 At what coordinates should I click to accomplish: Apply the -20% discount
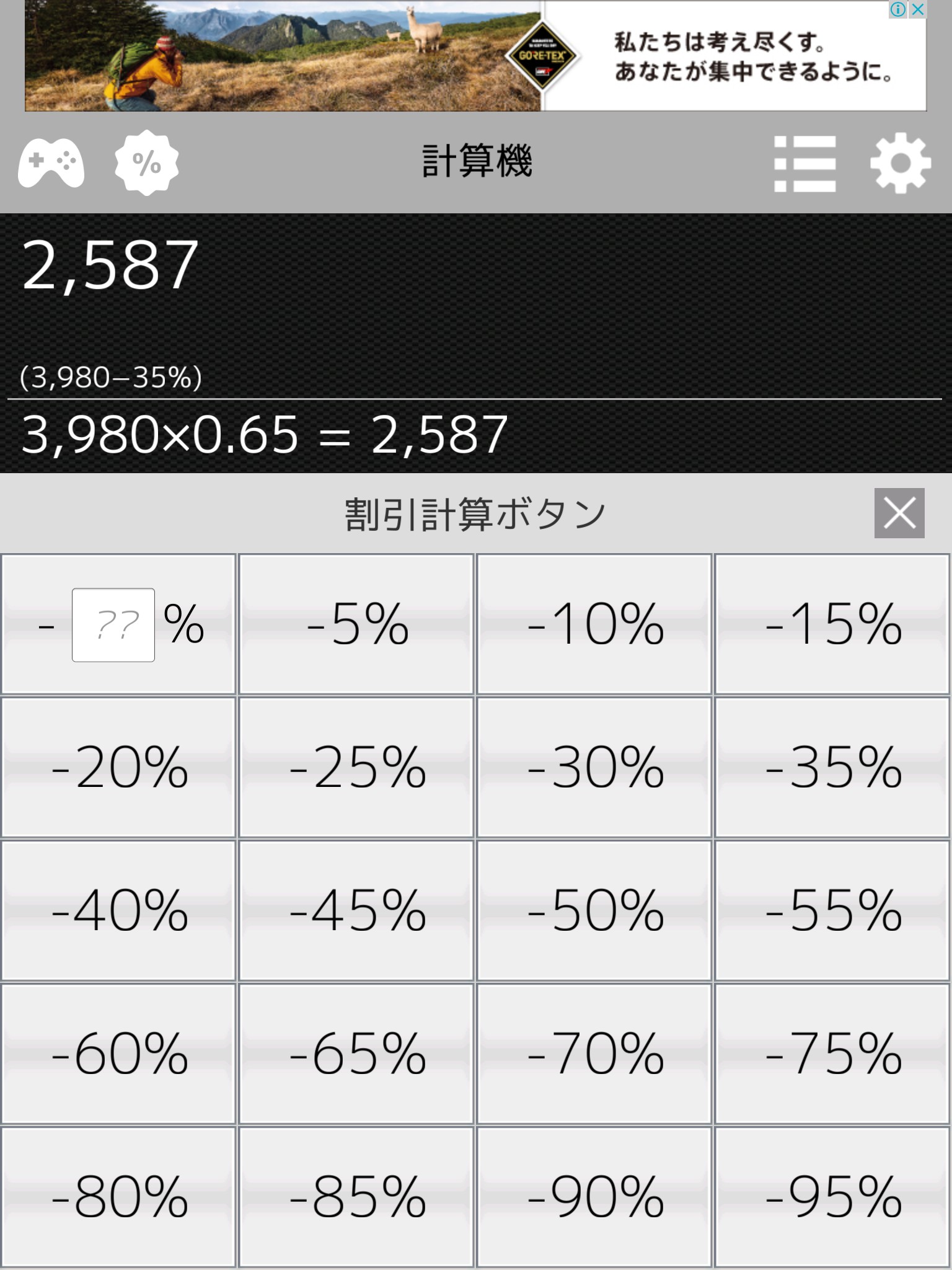pos(118,768)
